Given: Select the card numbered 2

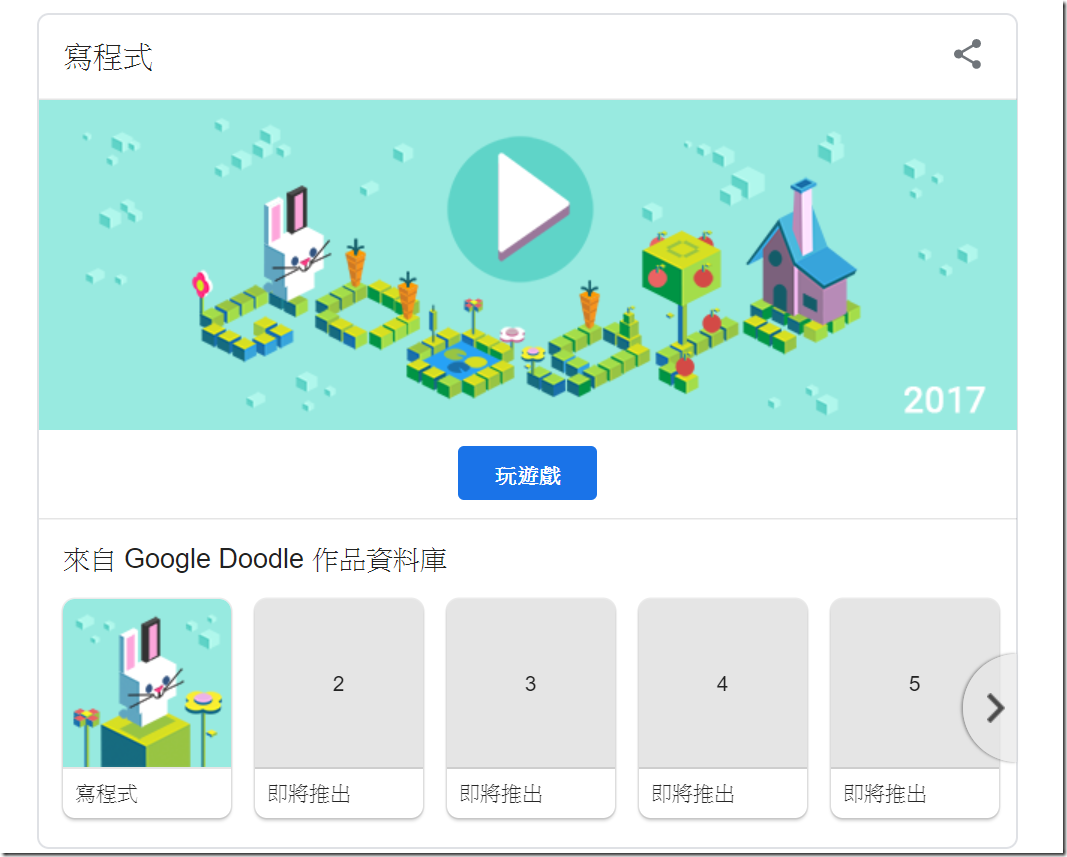Looking at the screenshot, I should [339, 707].
